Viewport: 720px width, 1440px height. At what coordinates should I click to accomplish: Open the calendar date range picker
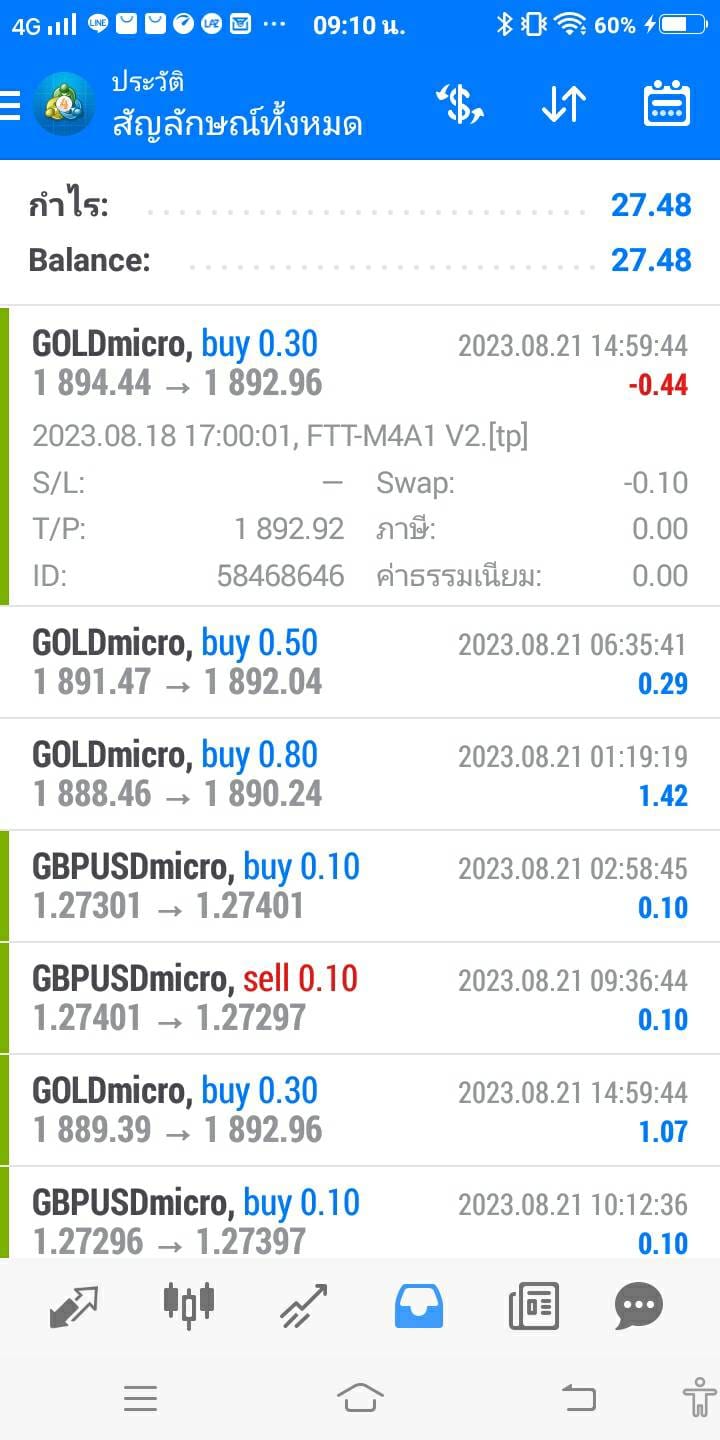(667, 104)
